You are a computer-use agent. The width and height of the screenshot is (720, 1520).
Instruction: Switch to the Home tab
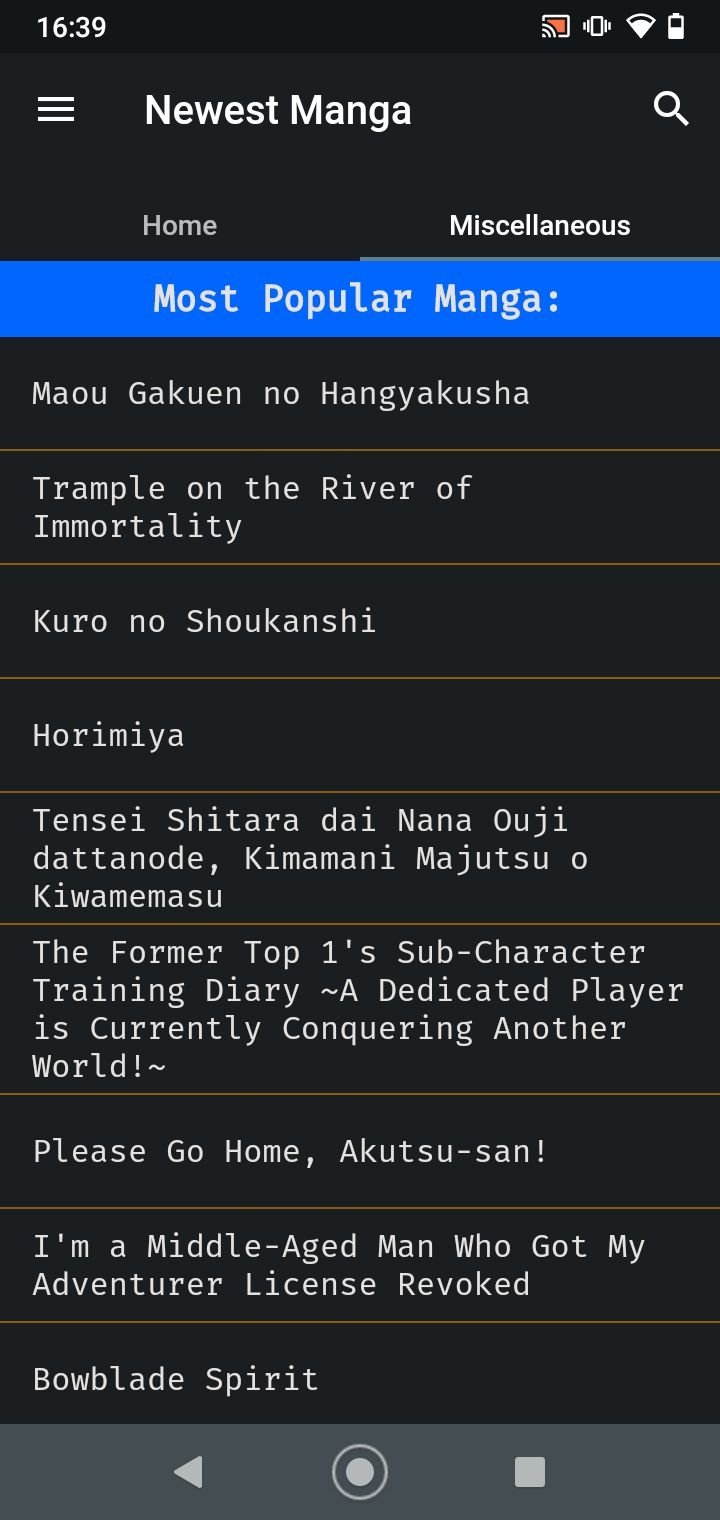(180, 225)
